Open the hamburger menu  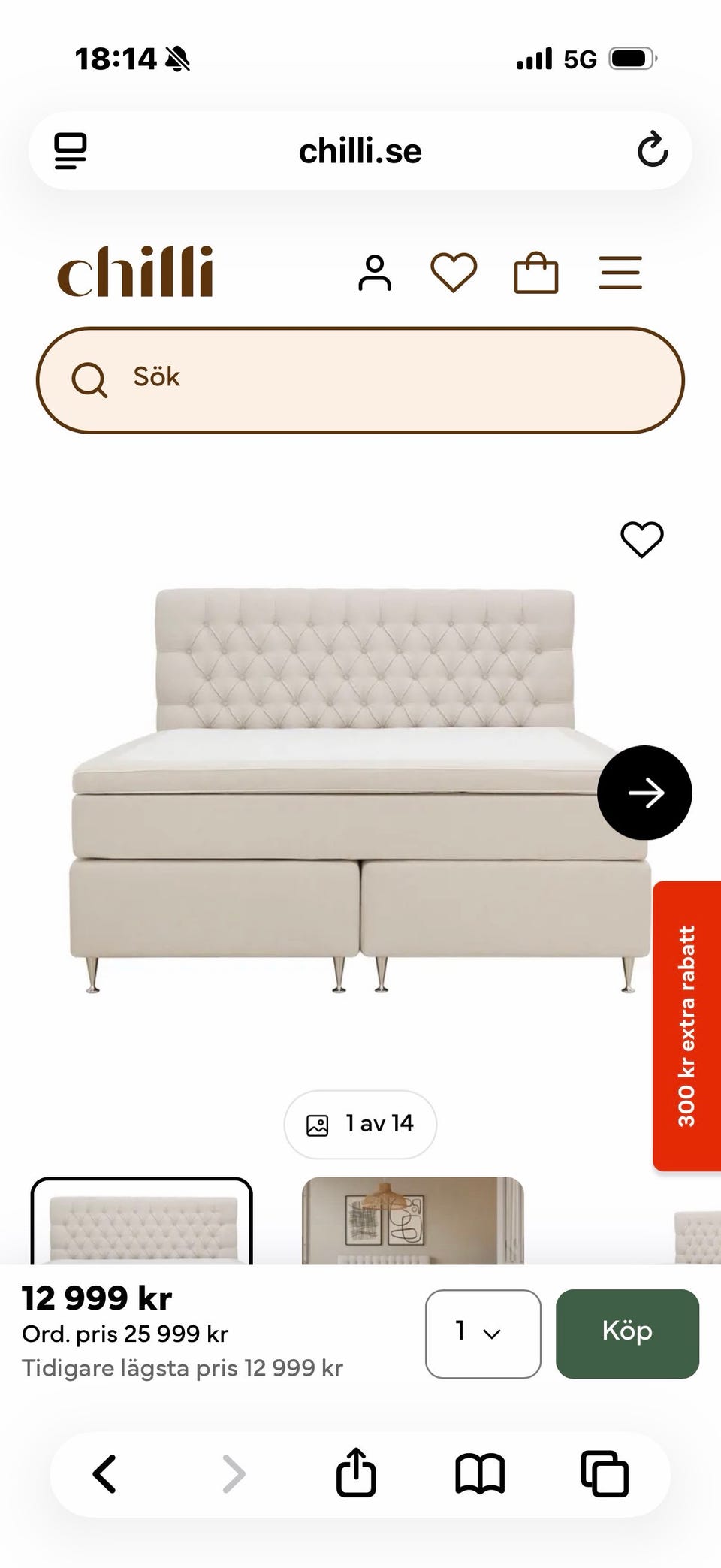[620, 272]
